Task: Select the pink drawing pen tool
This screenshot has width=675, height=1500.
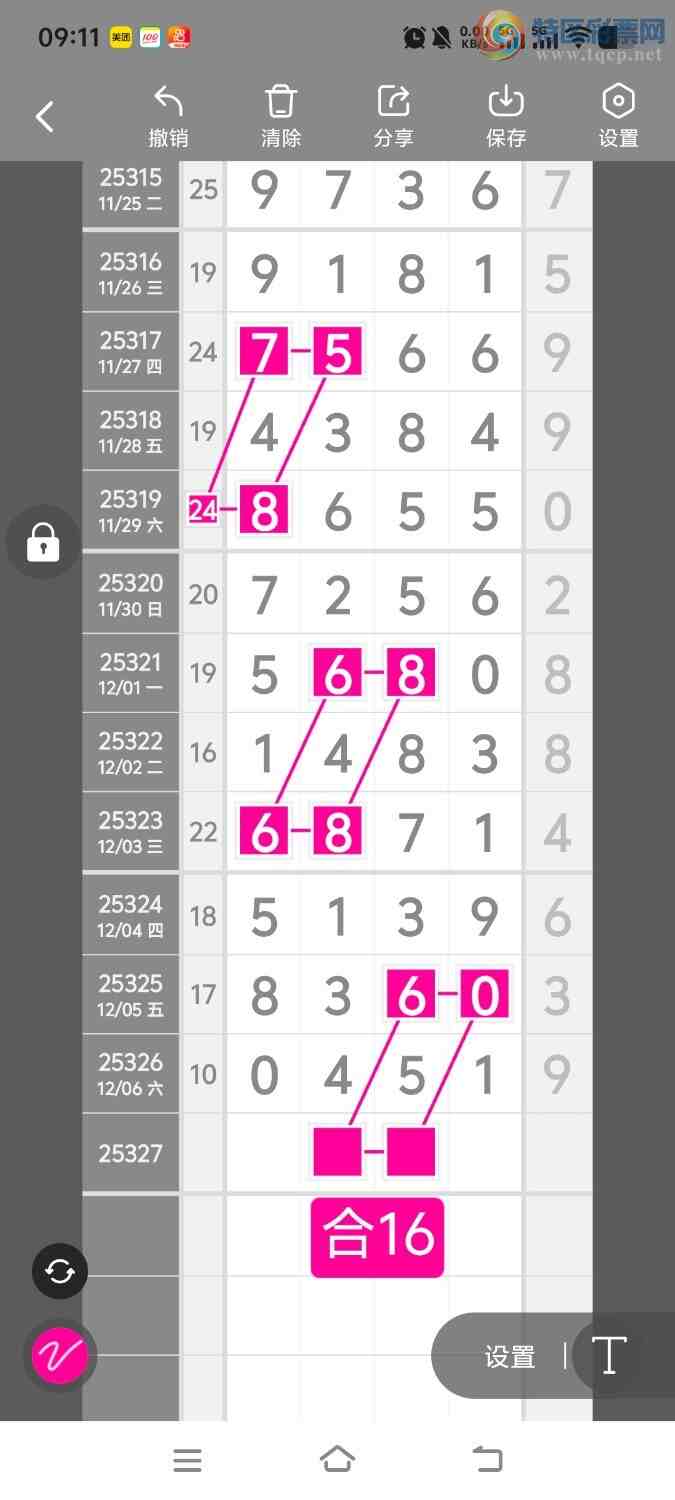Action: (x=60, y=1356)
